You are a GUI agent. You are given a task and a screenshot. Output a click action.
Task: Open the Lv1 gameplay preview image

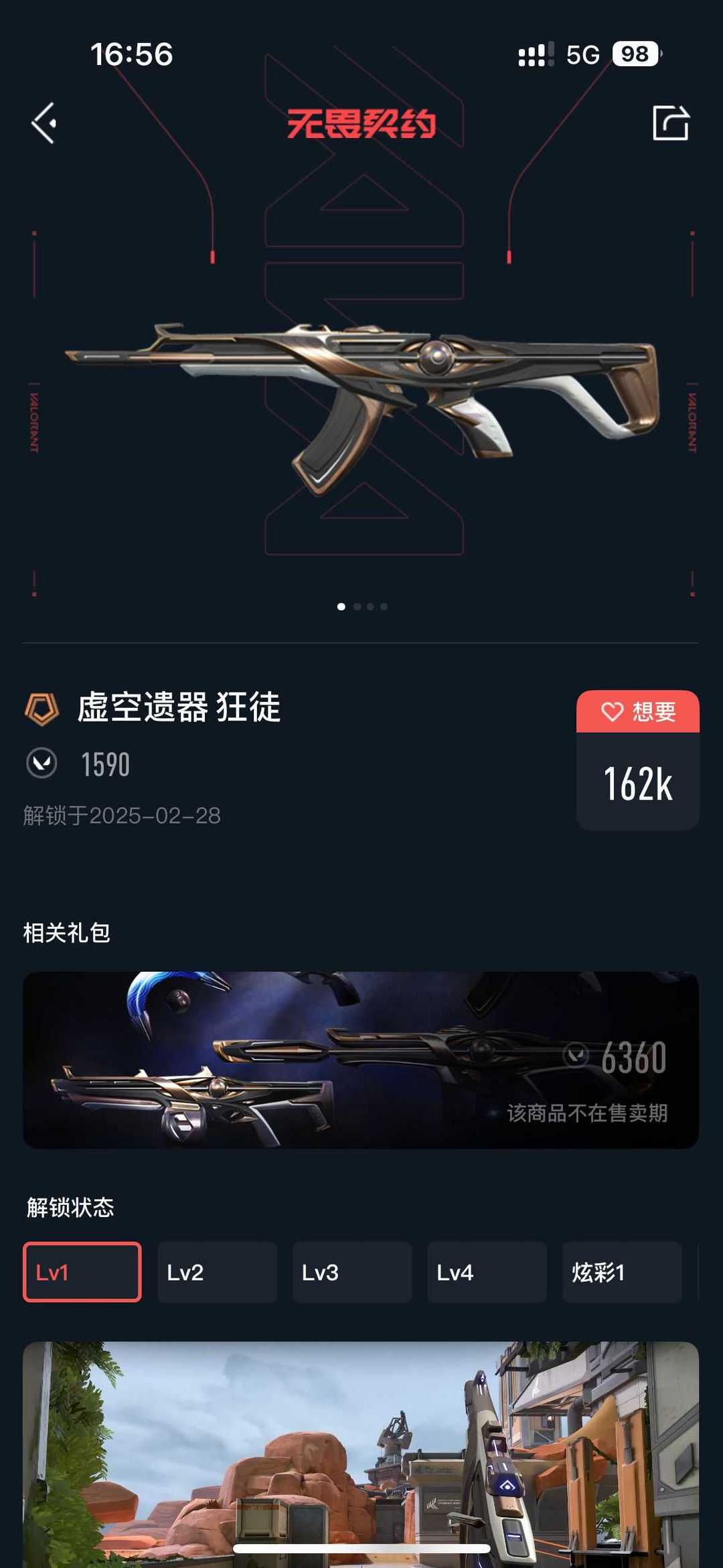pyautogui.click(x=361, y=1453)
